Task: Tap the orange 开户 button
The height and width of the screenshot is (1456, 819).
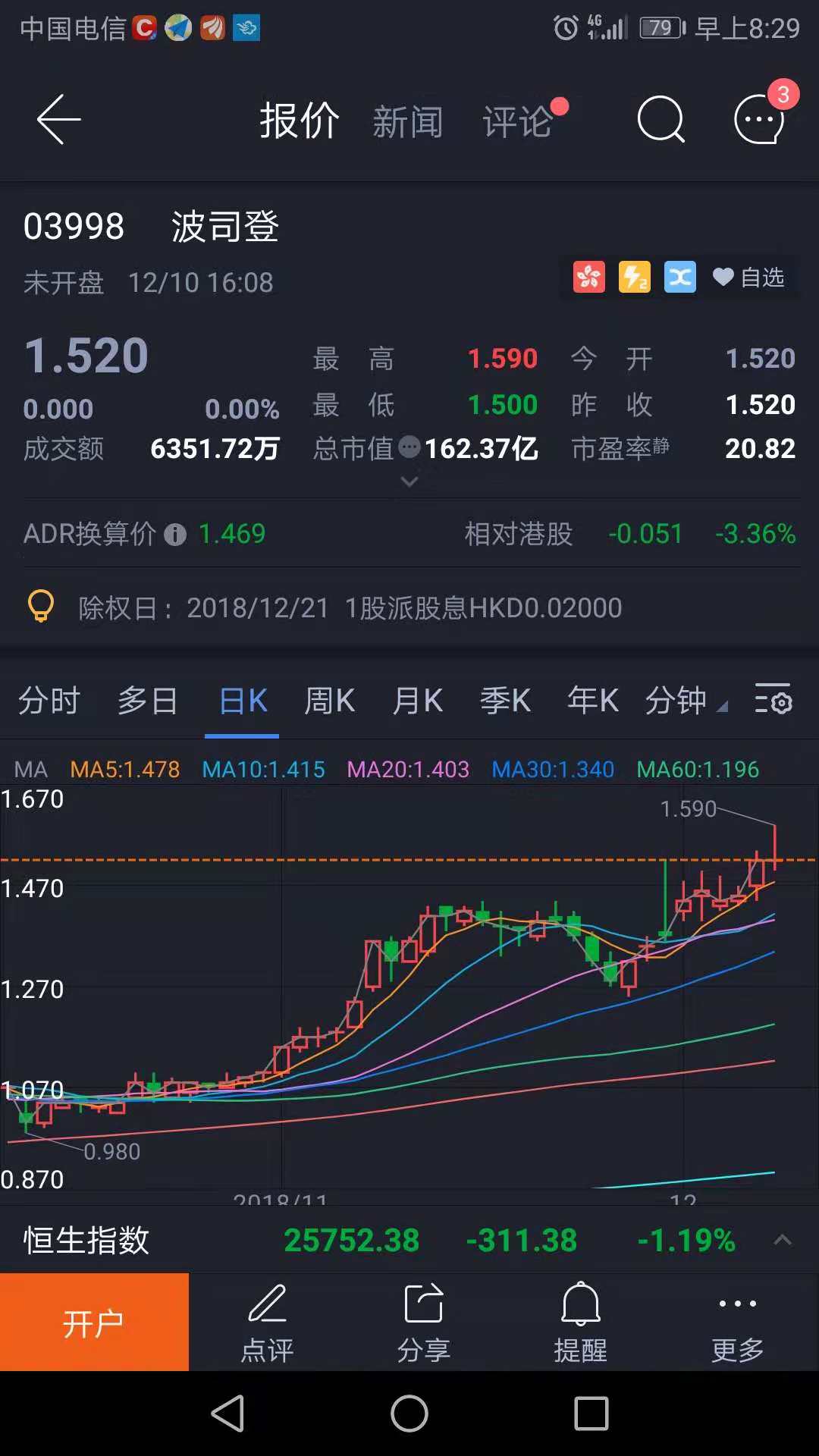Action: pyautogui.click(x=94, y=1322)
